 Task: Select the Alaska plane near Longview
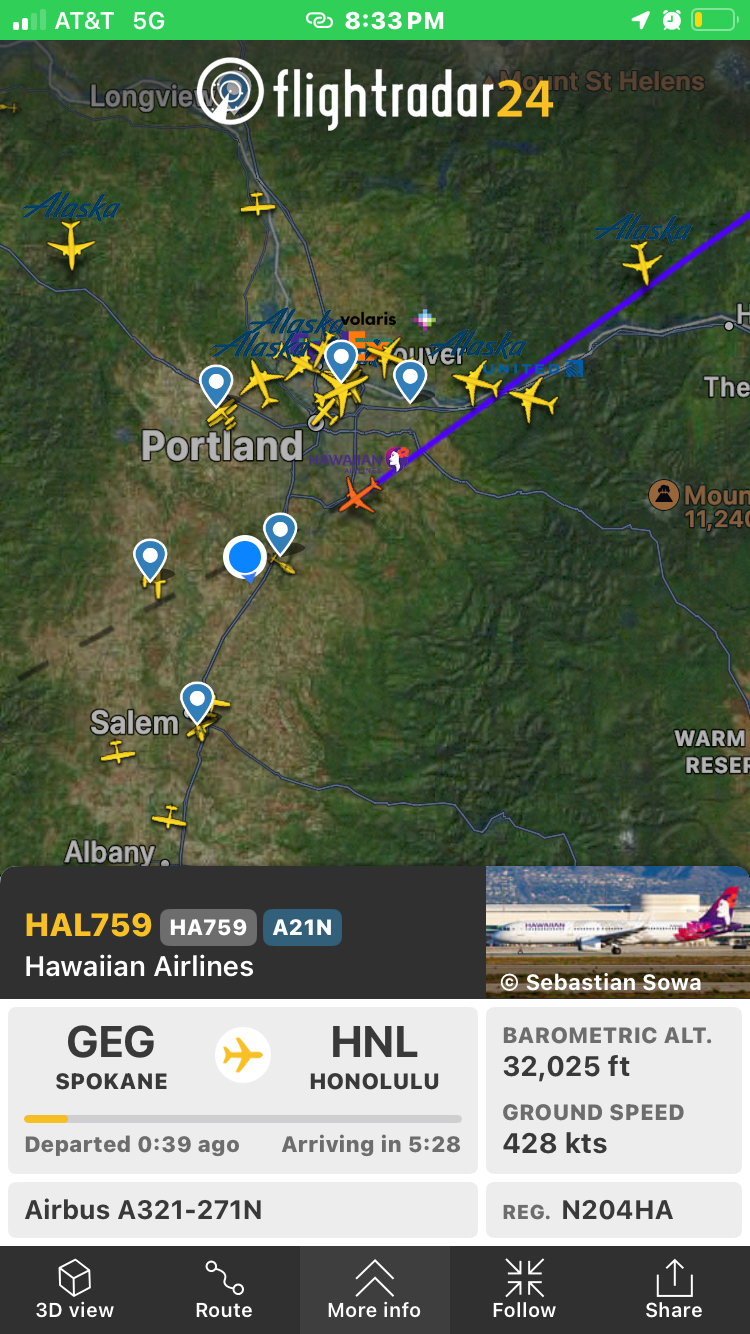pyautogui.click(x=70, y=245)
